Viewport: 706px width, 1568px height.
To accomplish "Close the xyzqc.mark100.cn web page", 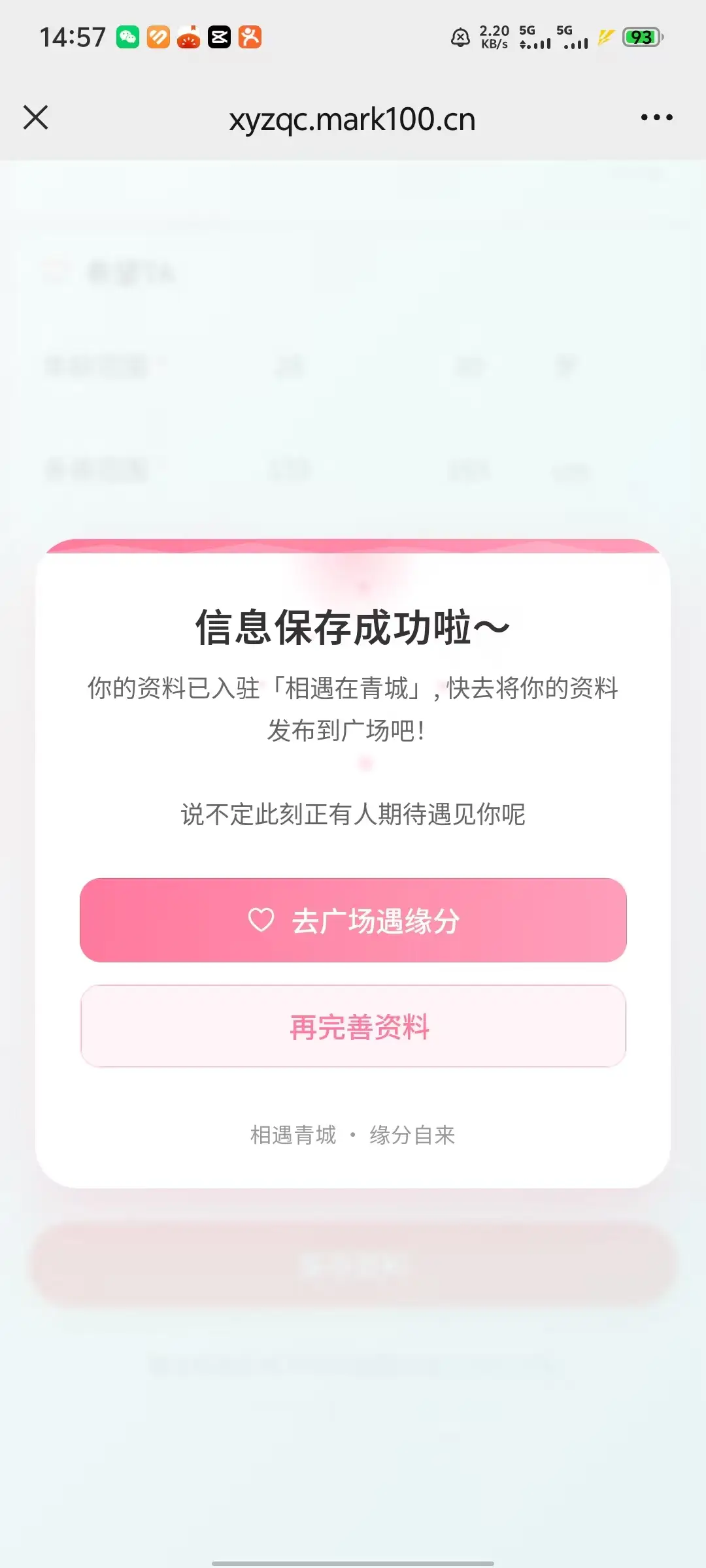I will coord(36,118).
